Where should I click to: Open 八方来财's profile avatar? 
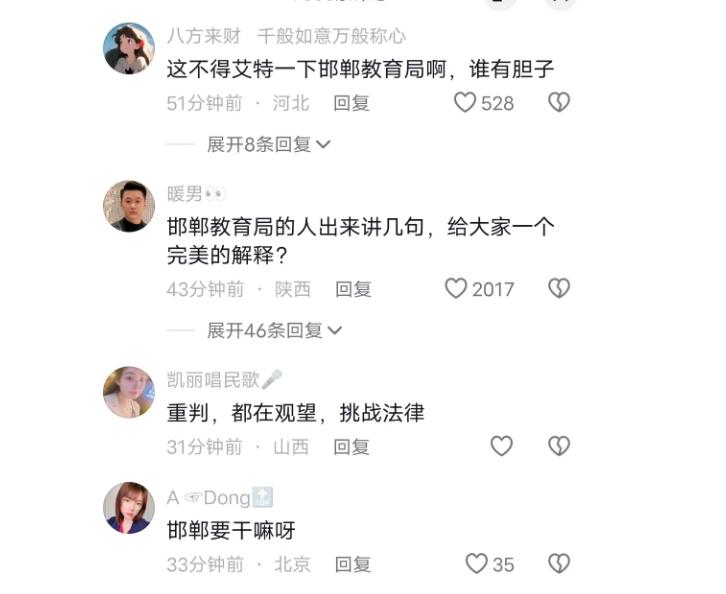coord(129,48)
